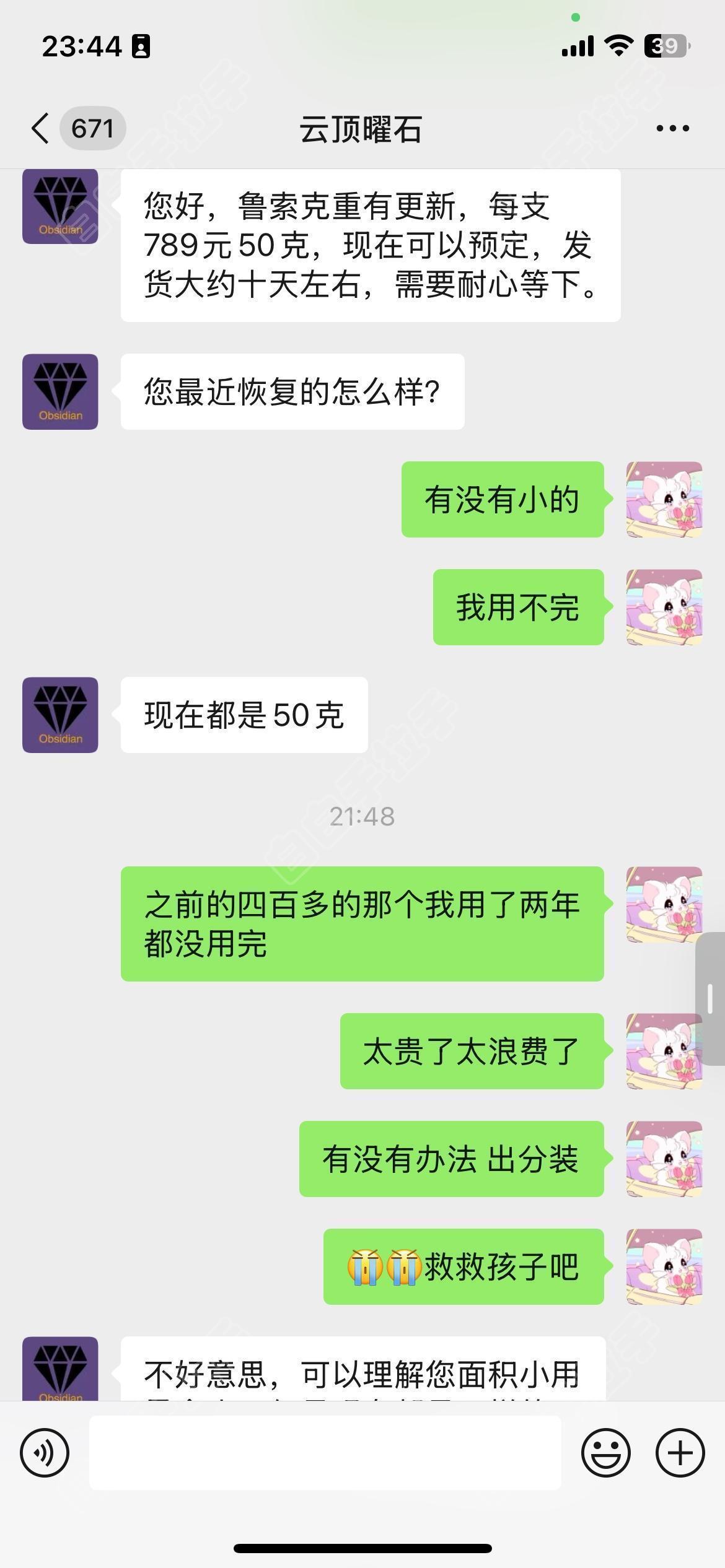
Task: Open the emoji sticker panel
Action: pyautogui.click(x=605, y=1452)
